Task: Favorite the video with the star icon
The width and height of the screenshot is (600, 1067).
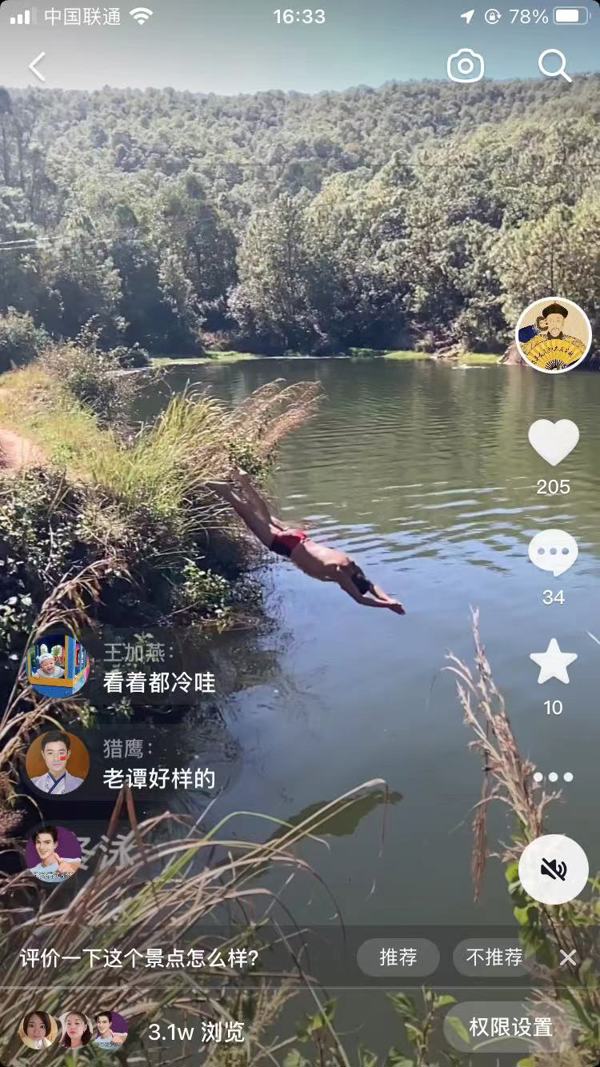Action: pos(553,661)
